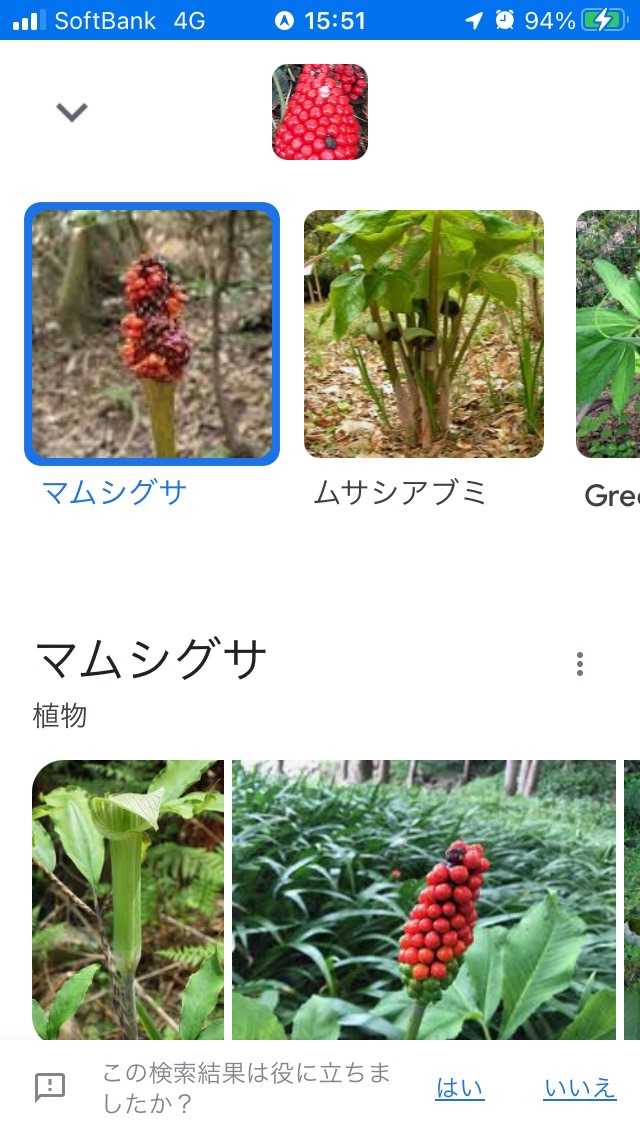Viewport: 640px width, 1136px height.
Task: Select the マムシグサ result card
Action: [152, 335]
